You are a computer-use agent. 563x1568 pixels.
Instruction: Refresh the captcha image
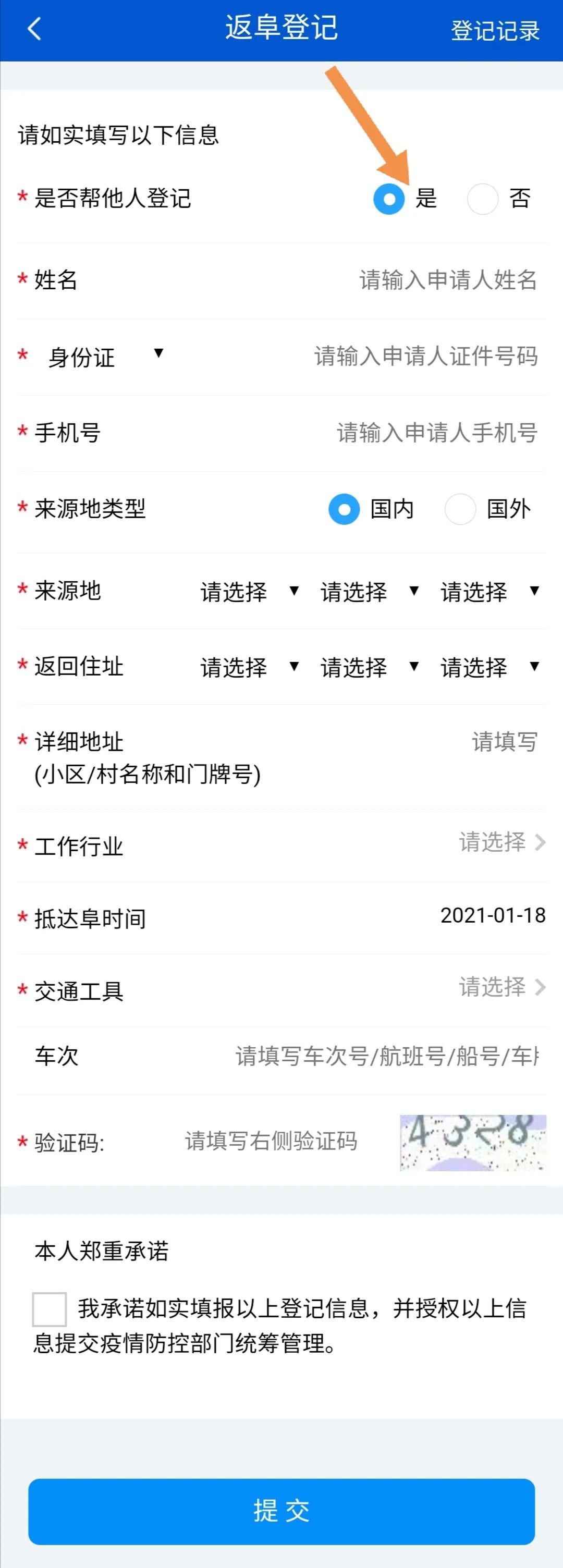pos(472,1143)
